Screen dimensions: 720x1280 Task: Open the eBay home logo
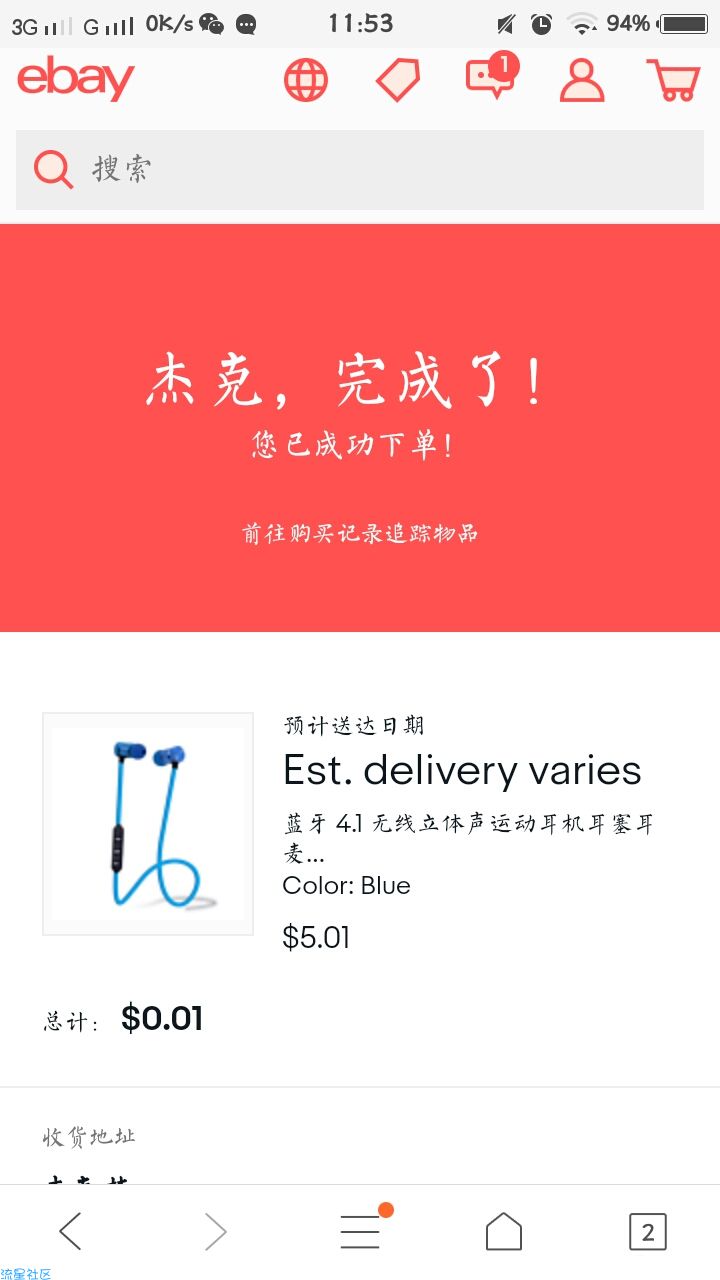(x=76, y=79)
